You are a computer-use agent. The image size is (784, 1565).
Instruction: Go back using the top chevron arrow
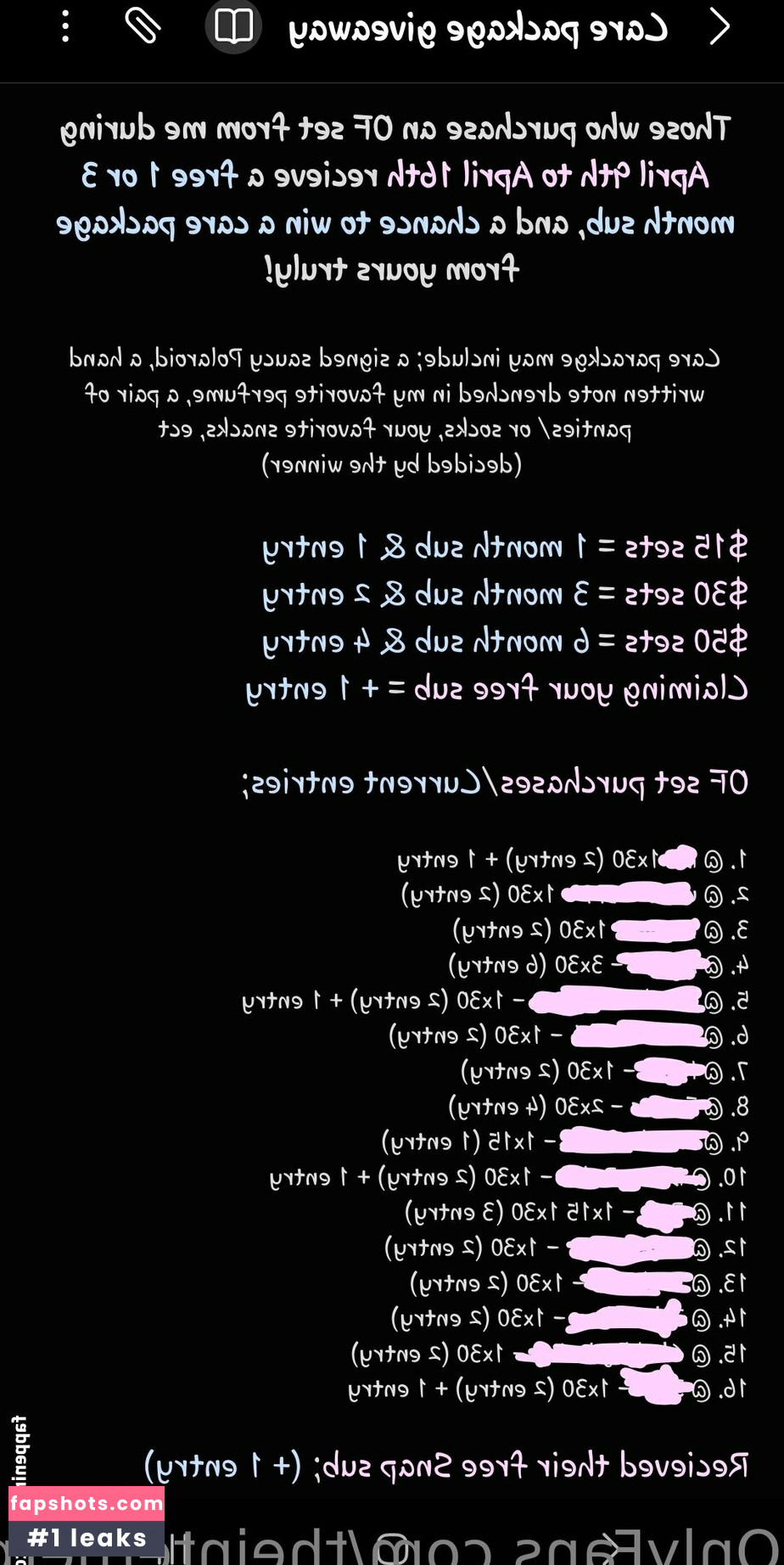(720, 27)
